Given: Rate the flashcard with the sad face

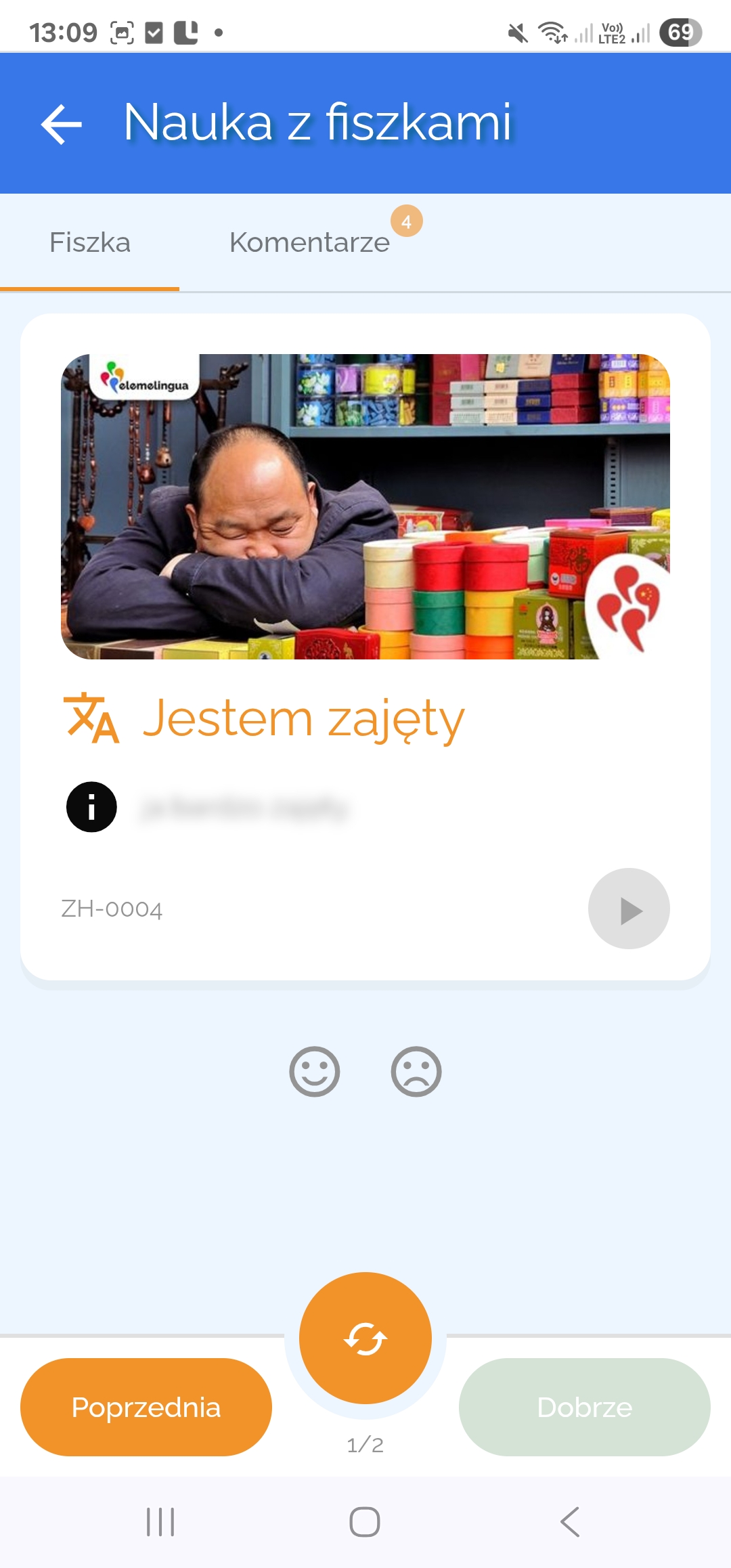Looking at the screenshot, I should 416,1072.
